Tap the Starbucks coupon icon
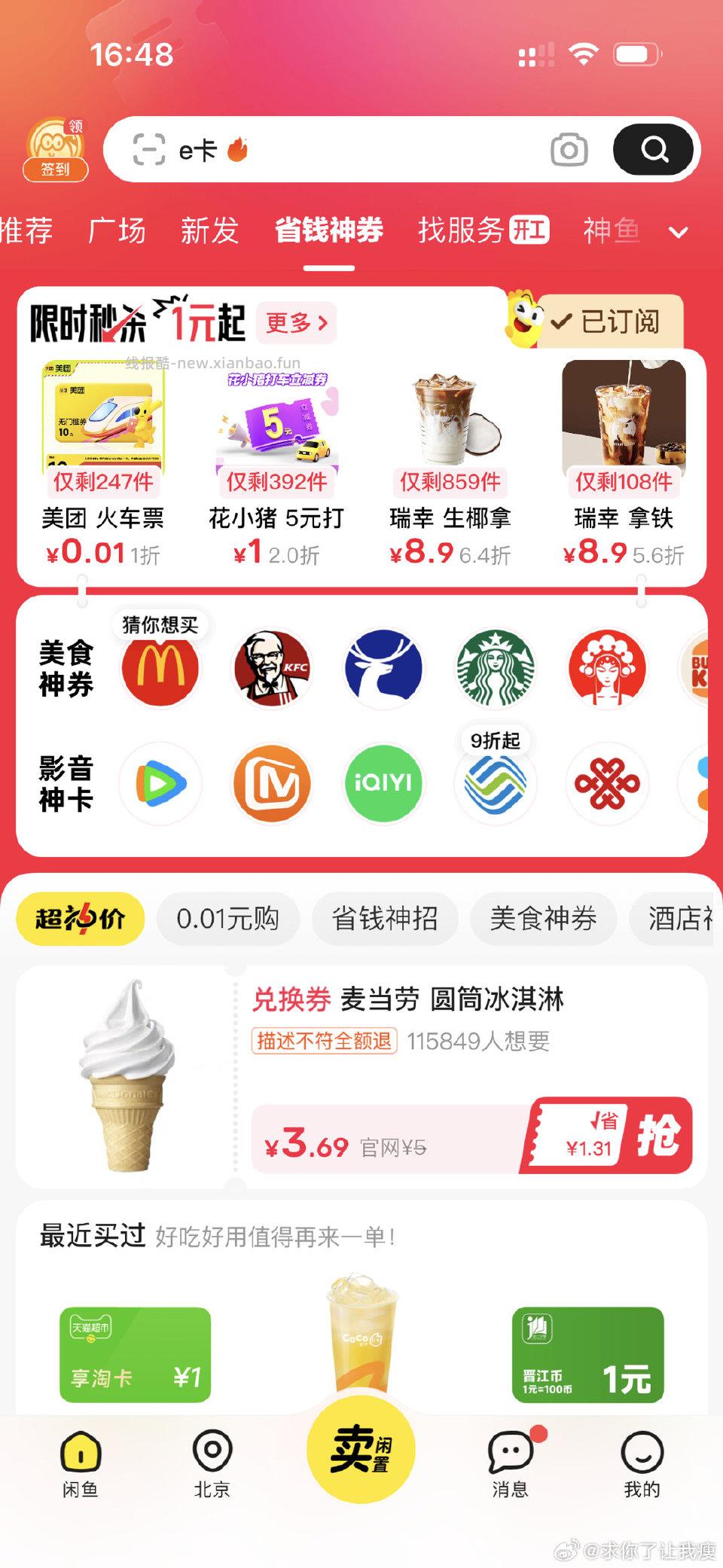Screen dimensions: 723x1568 click(x=496, y=670)
